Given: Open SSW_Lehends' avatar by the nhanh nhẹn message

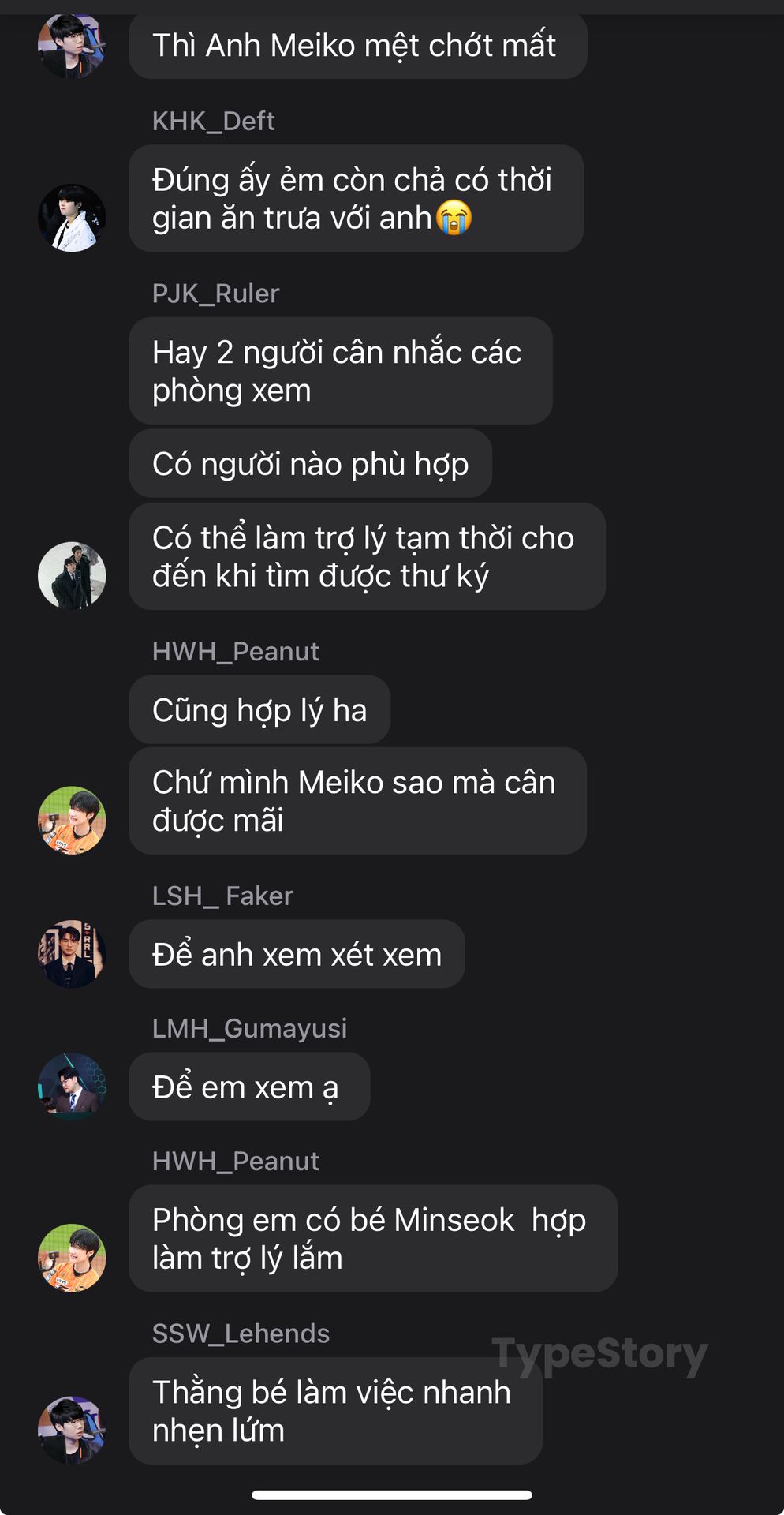Looking at the screenshot, I should pos(72,1430).
